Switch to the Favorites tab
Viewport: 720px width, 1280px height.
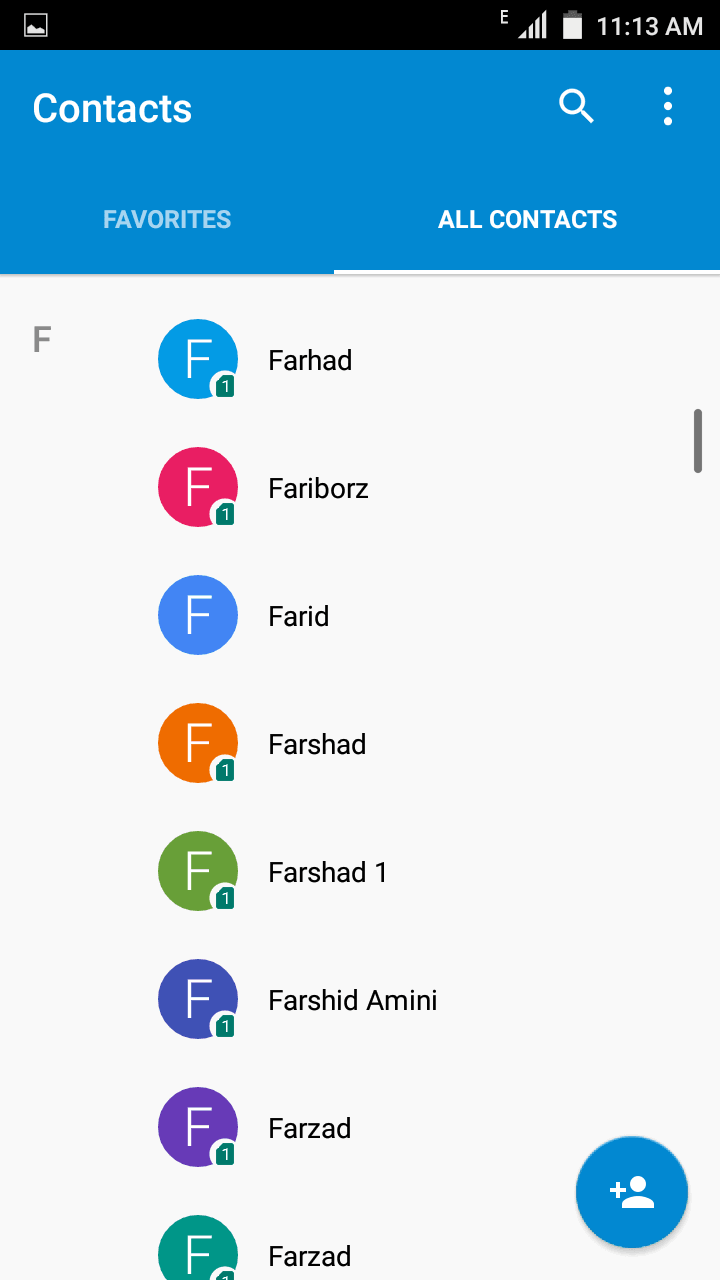[x=167, y=220]
